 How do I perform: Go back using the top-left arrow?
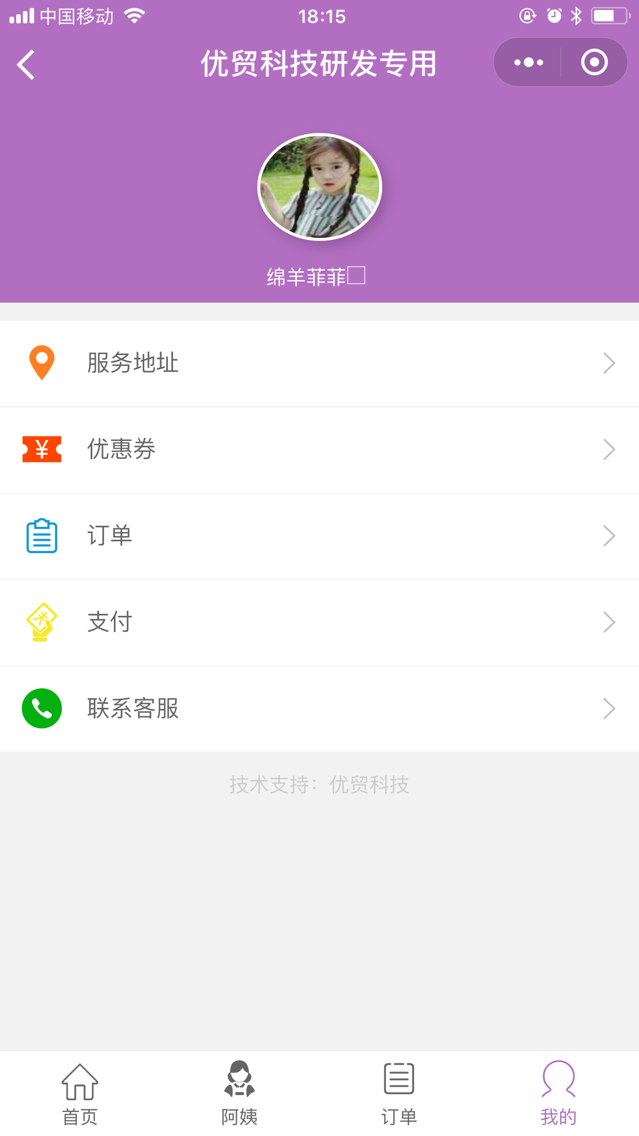point(27,65)
